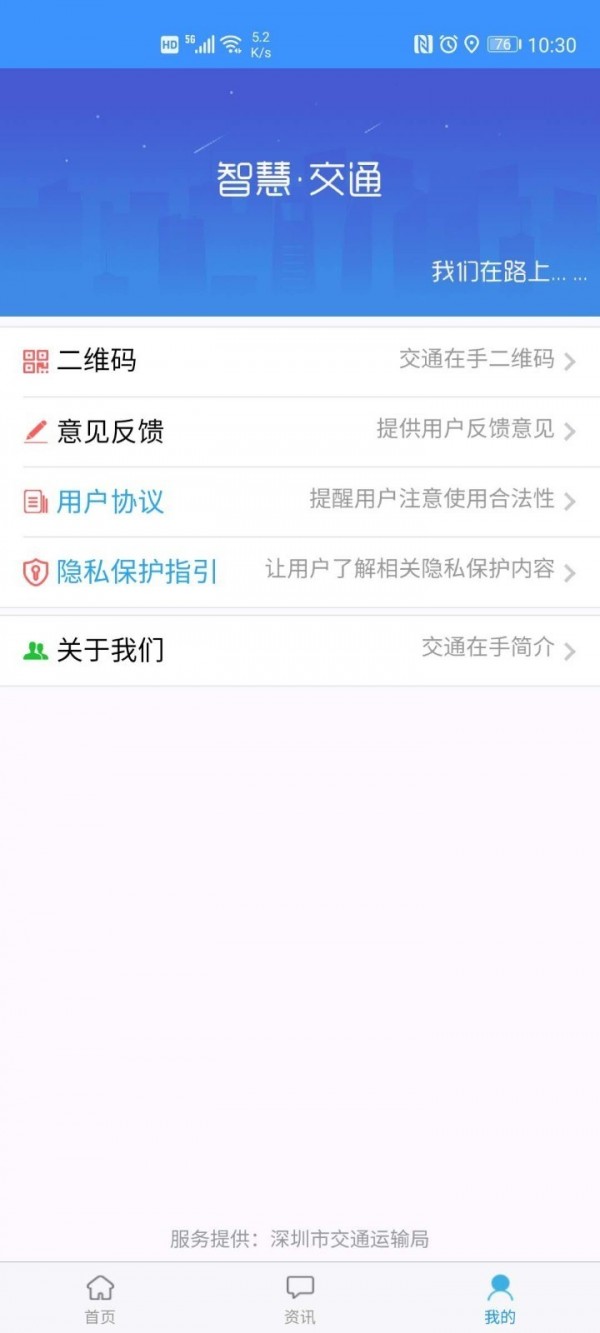
Task: Switch to the 资讯 tab
Action: click(x=300, y=1298)
